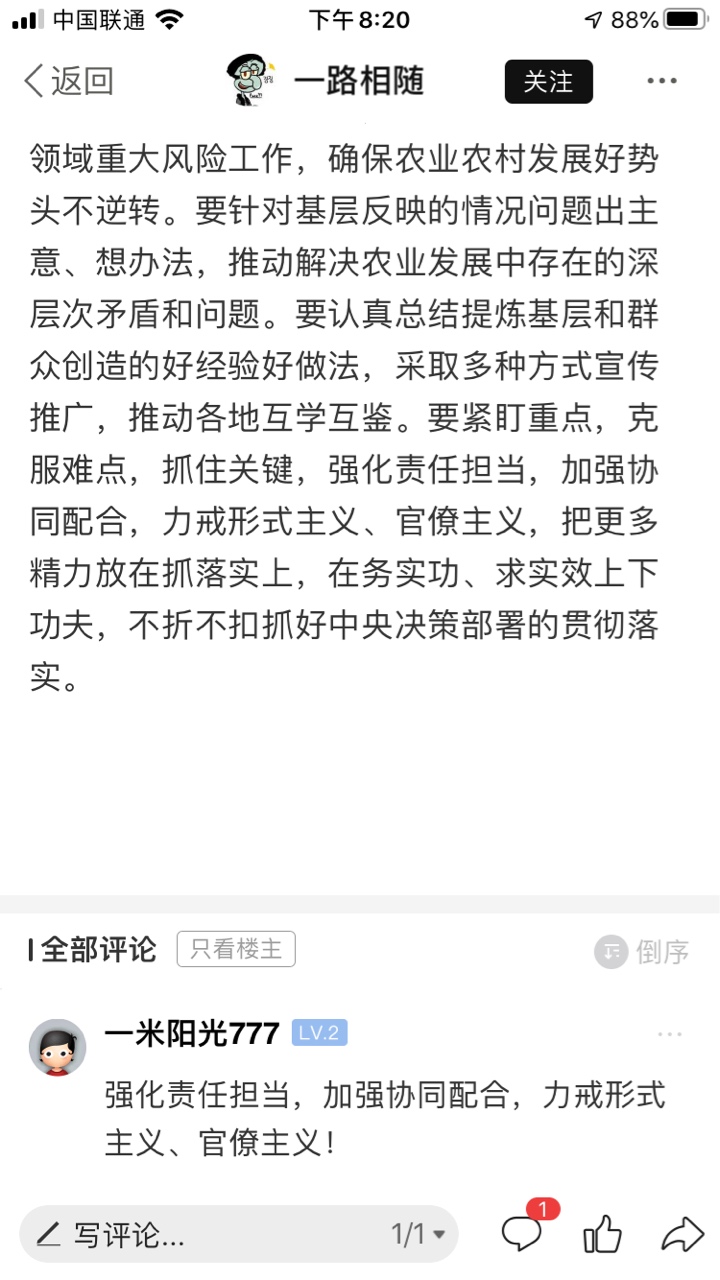Open the comments bubble icon

(x=522, y=1234)
